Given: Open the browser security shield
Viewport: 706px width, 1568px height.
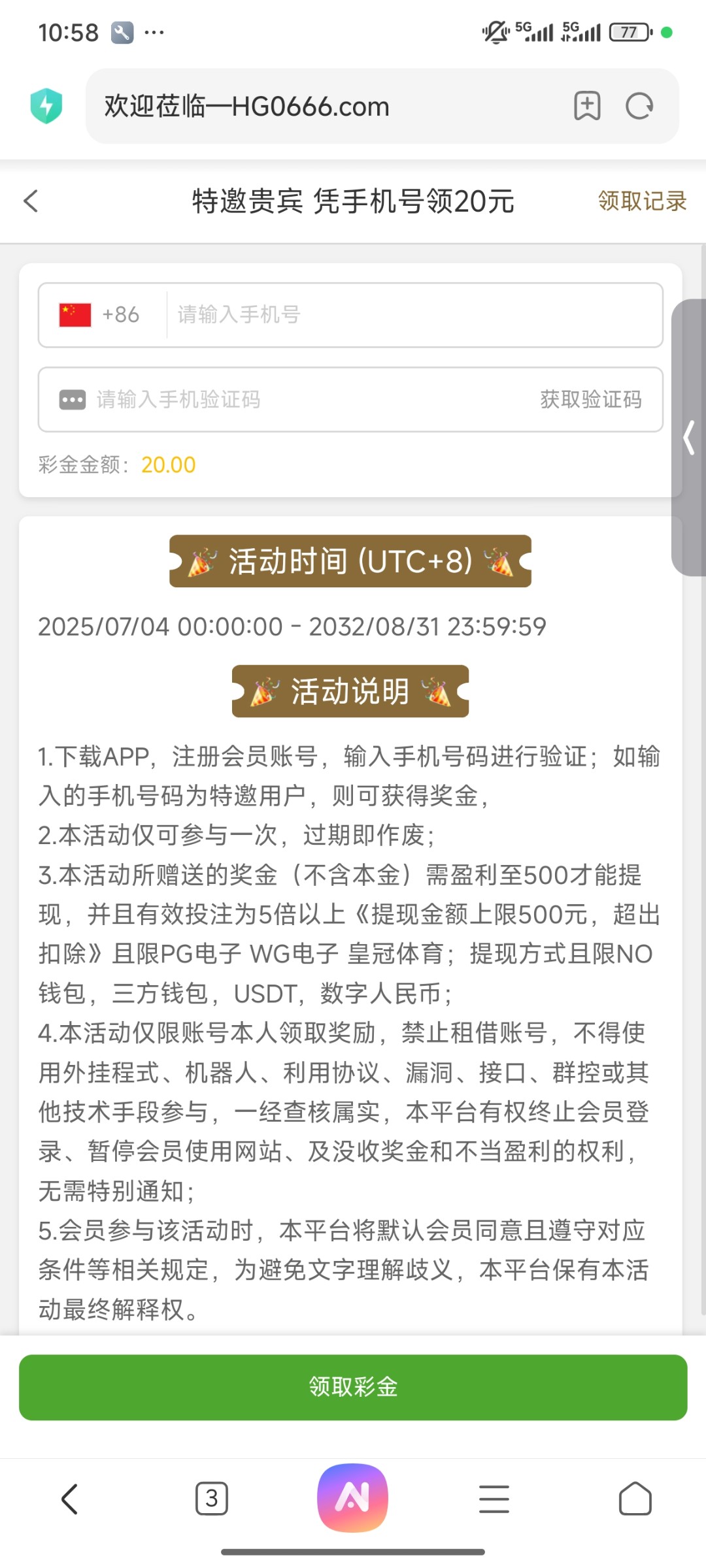Looking at the screenshot, I should [x=46, y=106].
